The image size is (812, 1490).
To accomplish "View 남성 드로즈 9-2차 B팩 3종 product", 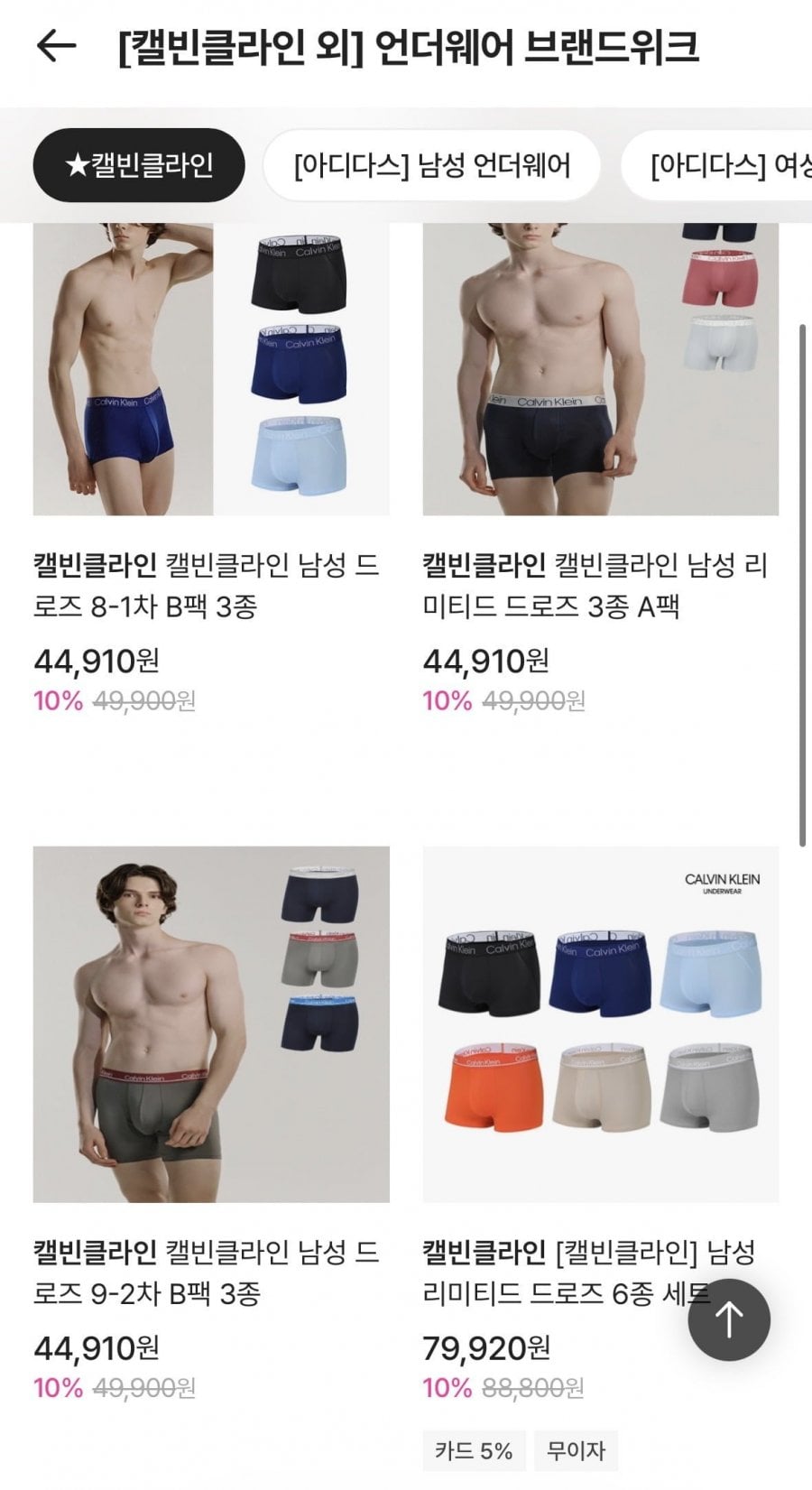I will (x=211, y=1124).
